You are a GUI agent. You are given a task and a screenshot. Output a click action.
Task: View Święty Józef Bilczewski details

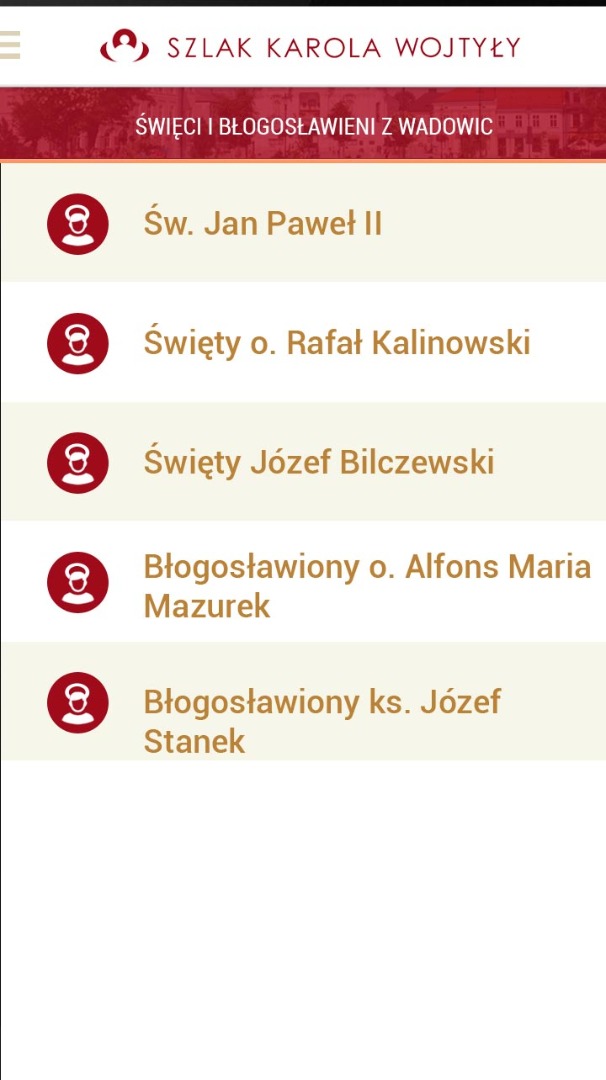(318, 463)
